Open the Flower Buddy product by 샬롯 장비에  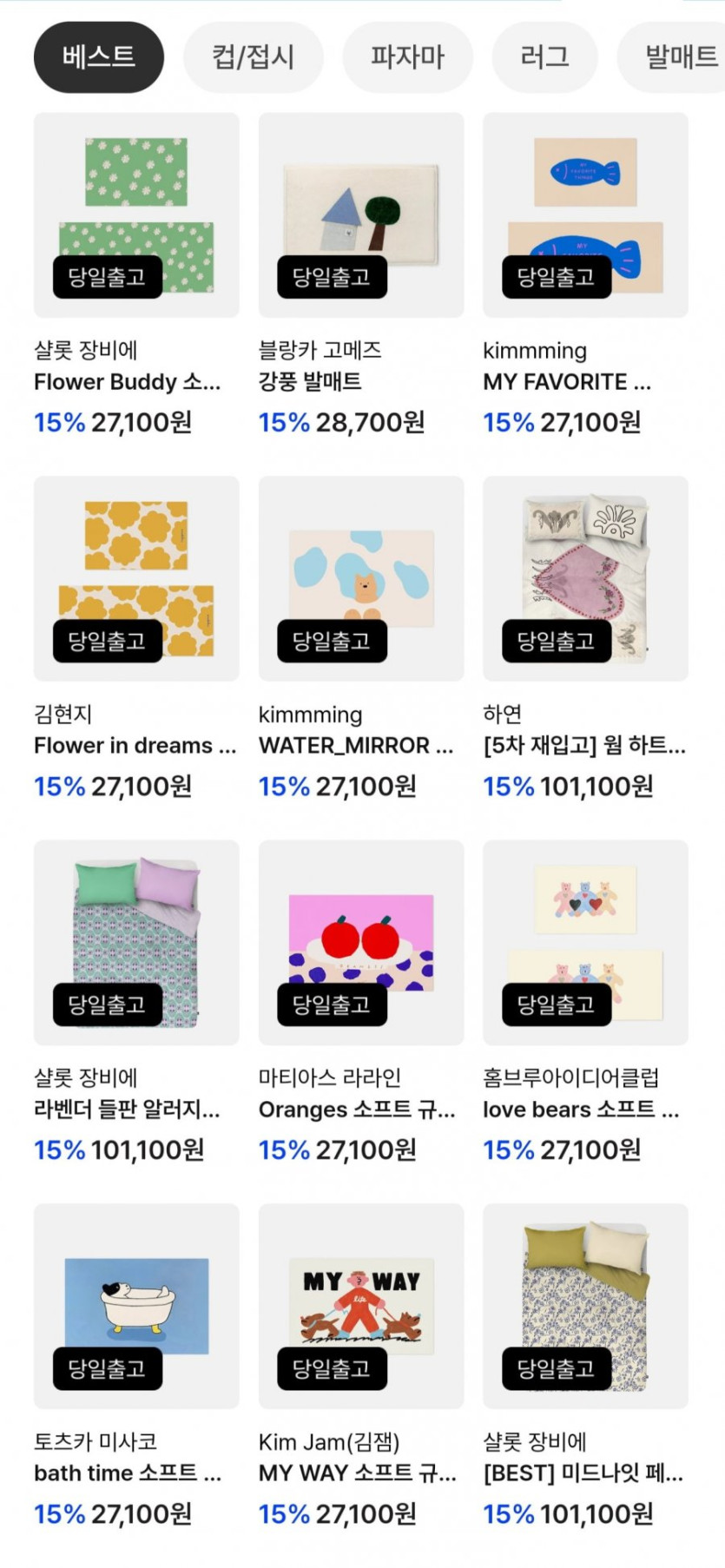point(136,215)
